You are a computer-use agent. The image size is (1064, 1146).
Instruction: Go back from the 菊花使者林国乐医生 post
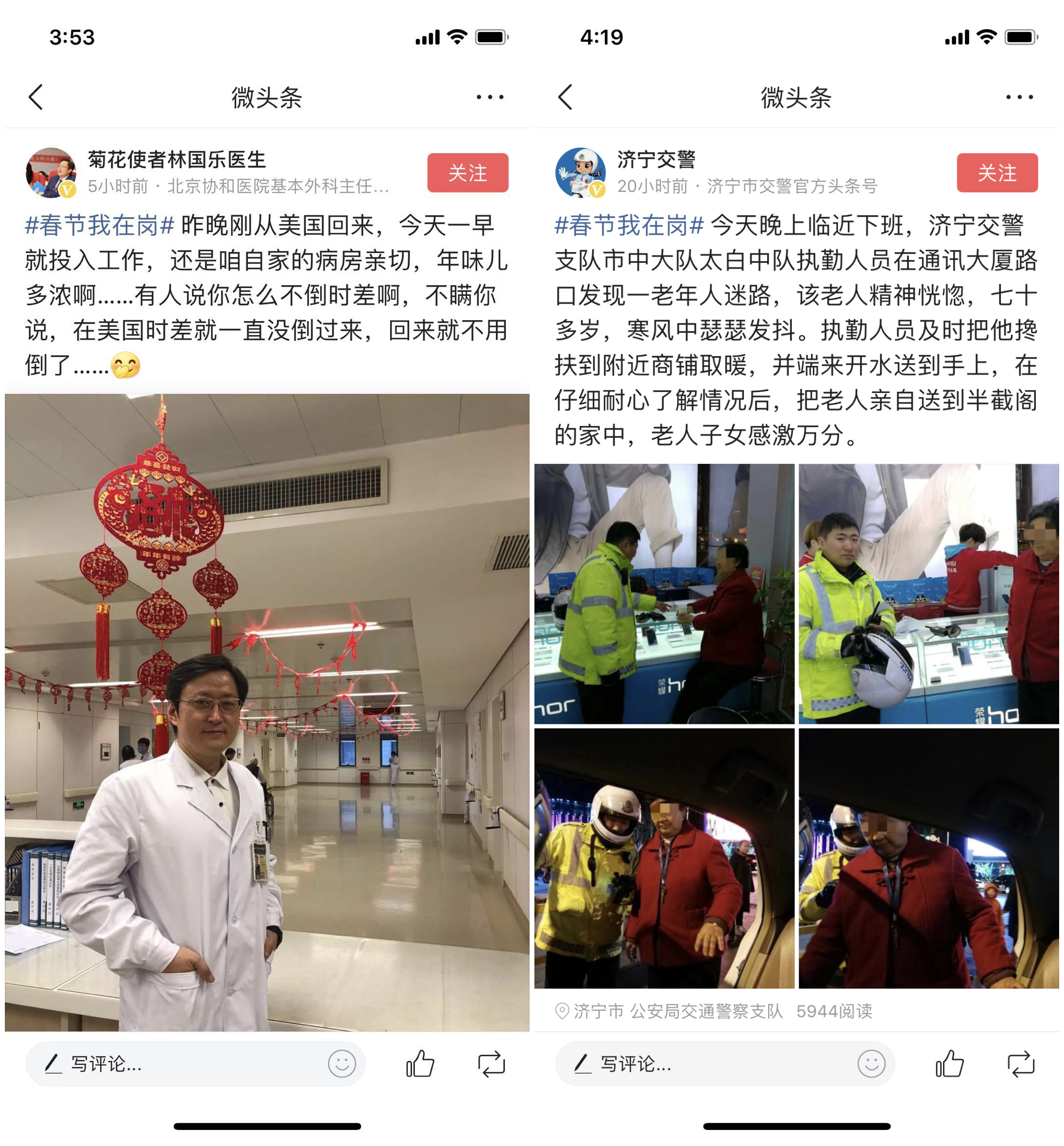coord(36,97)
